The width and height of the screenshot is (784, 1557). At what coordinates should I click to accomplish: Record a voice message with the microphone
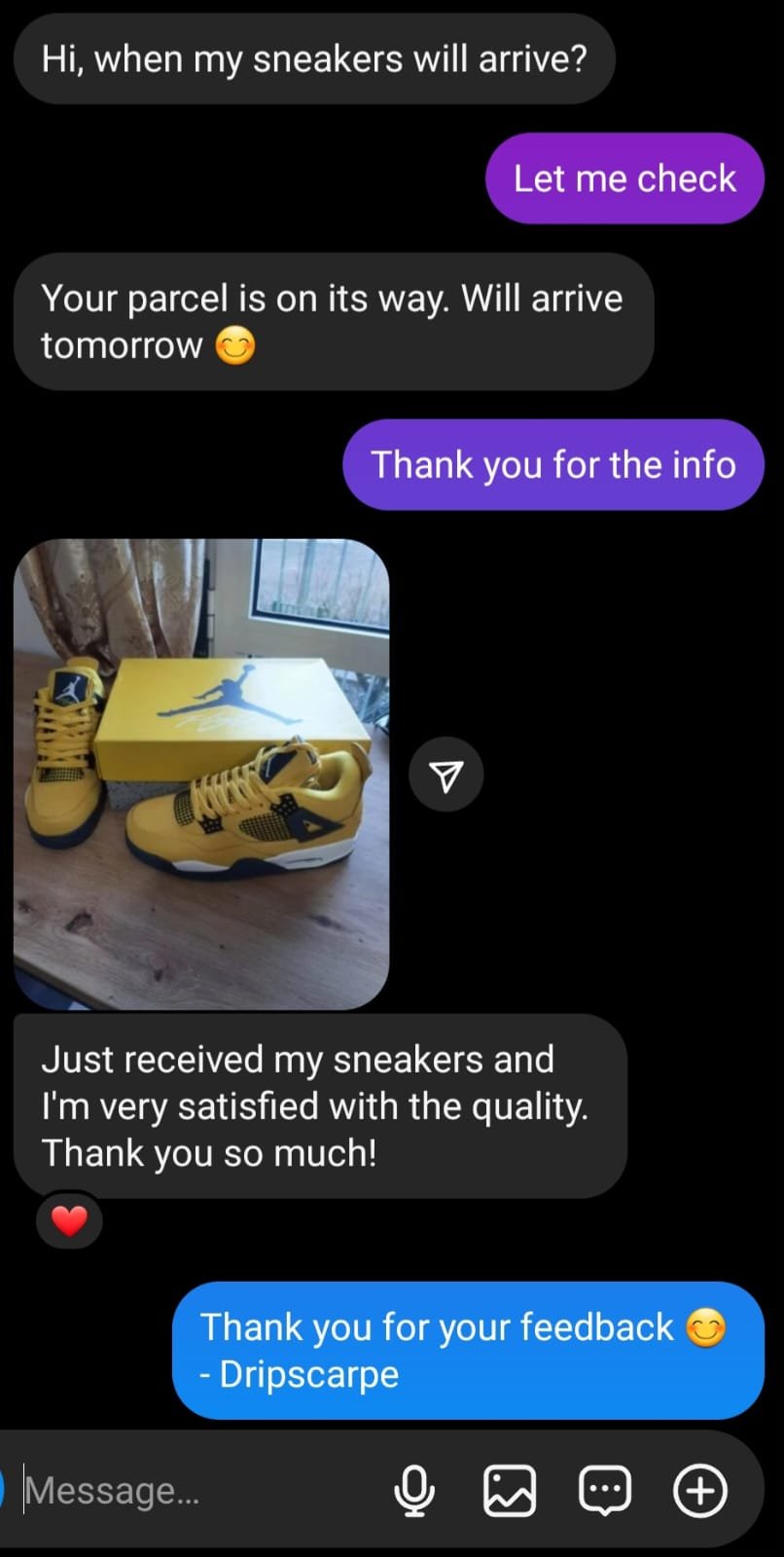pos(414,1490)
